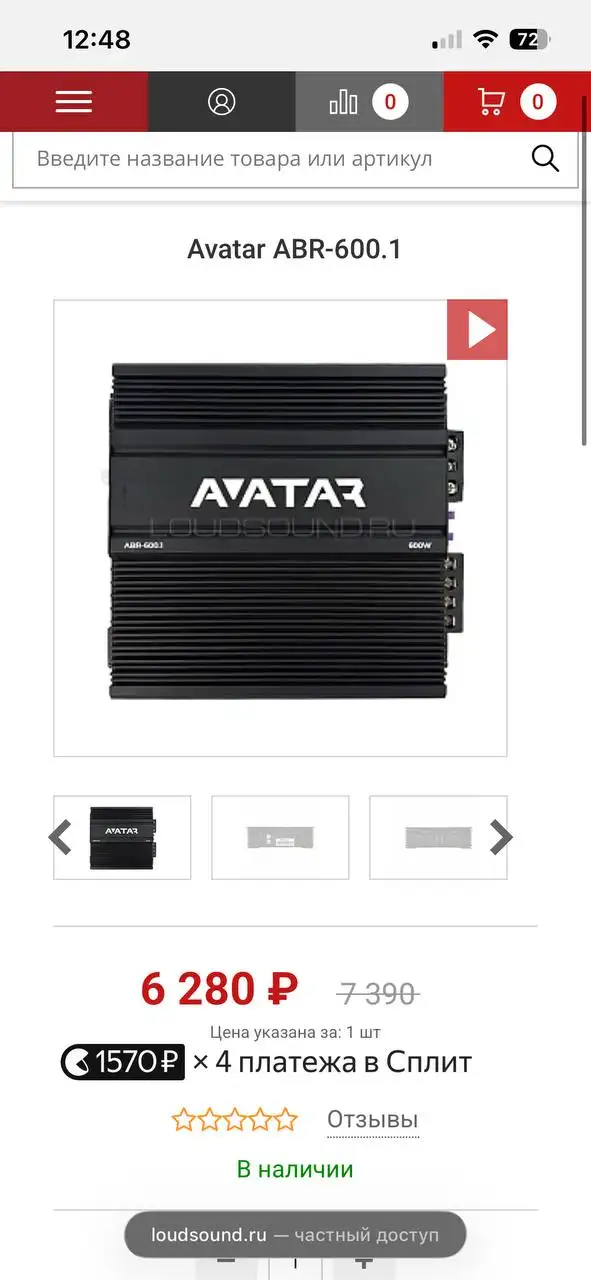The height and width of the screenshot is (1280, 591).
Task: Select the third gallery thumbnail
Action: pos(438,837)
